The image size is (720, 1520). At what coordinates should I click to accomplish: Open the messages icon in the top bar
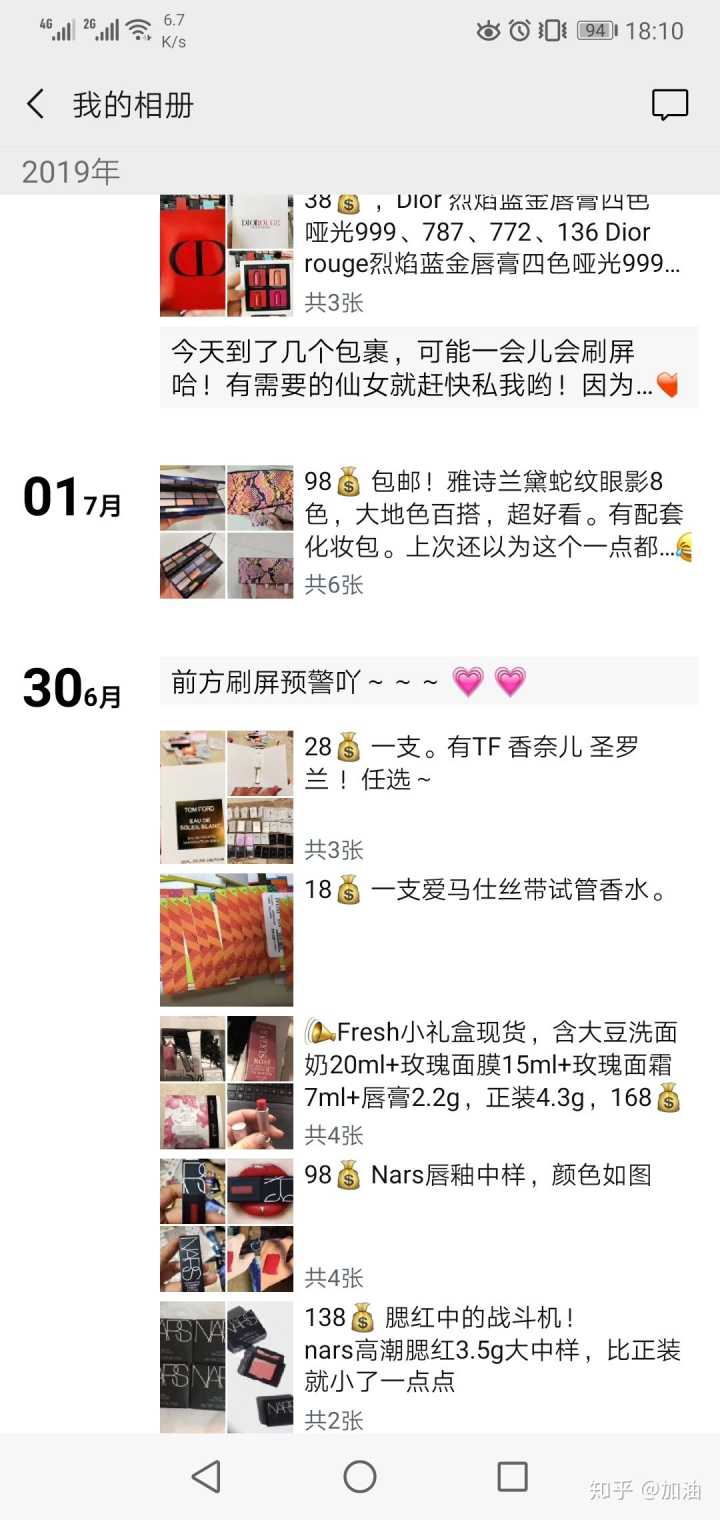tap(669, 104)
